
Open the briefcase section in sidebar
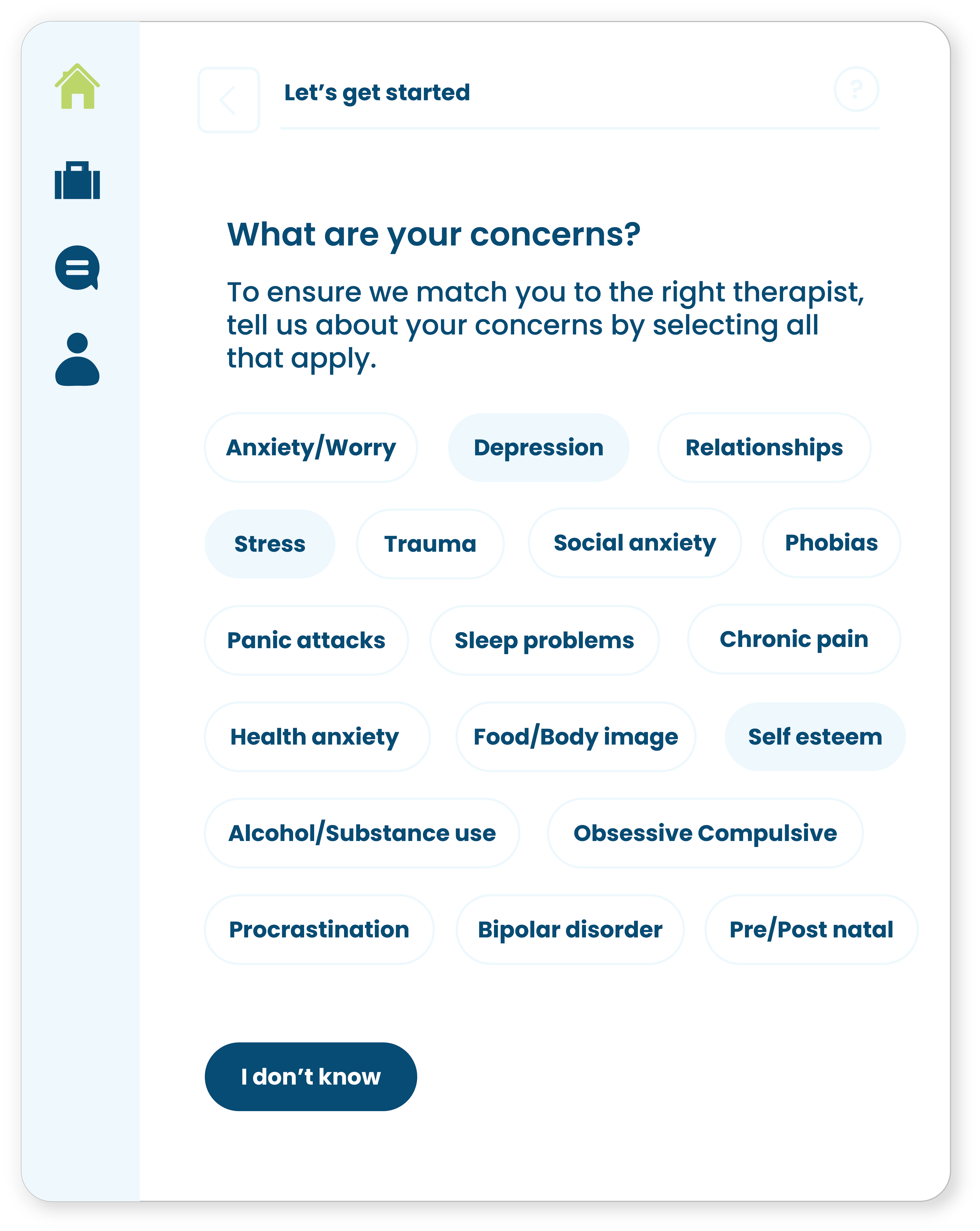tap(77, 180)
